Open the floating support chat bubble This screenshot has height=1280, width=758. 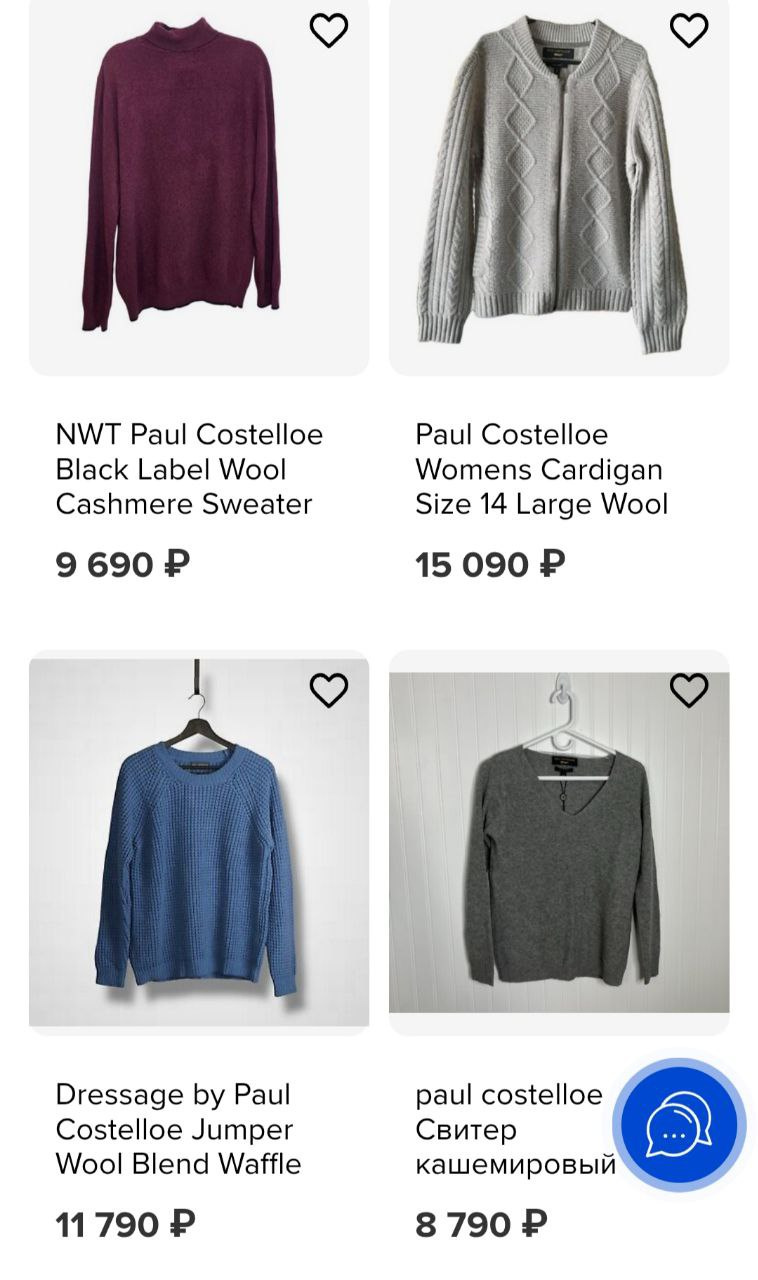tap(678, 1124)
